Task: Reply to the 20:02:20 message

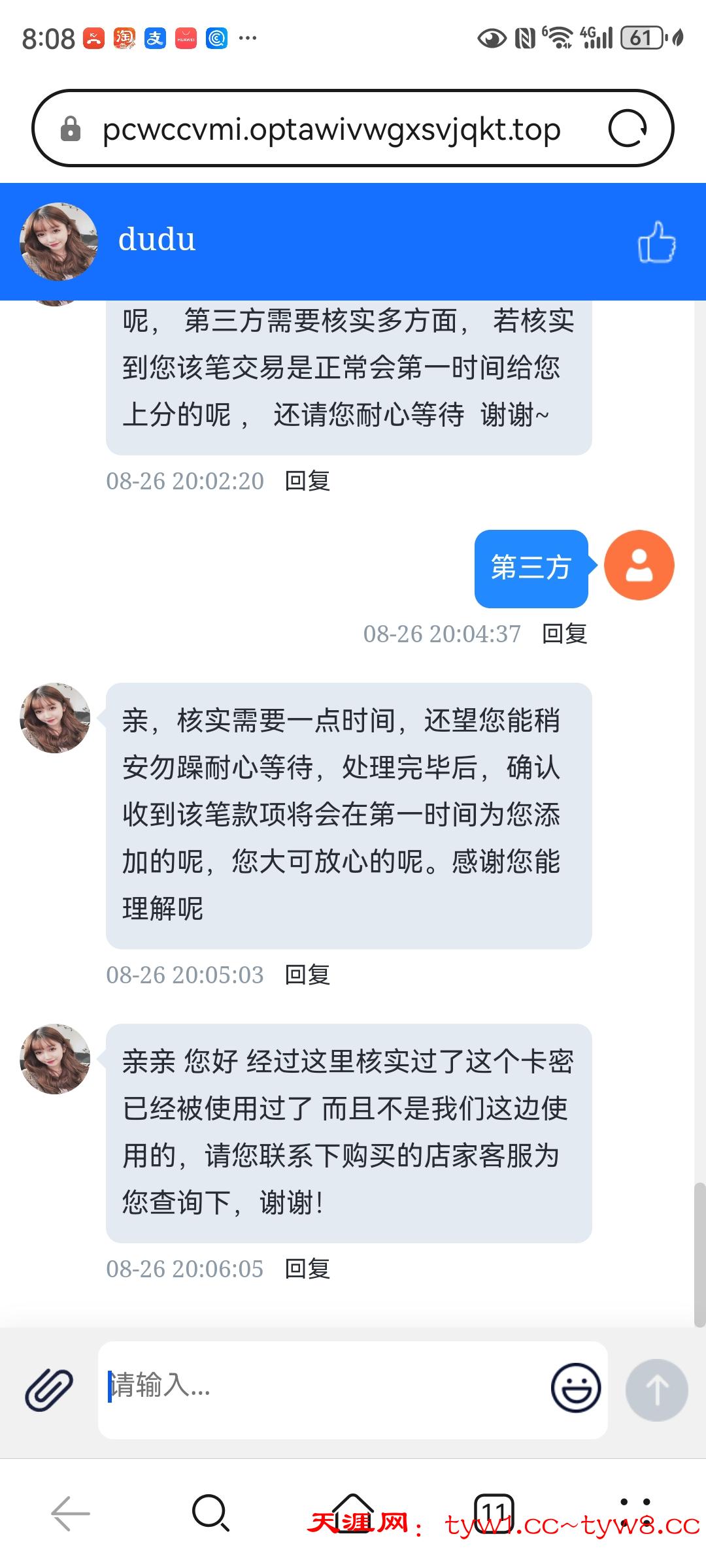Action: [307, 482]
